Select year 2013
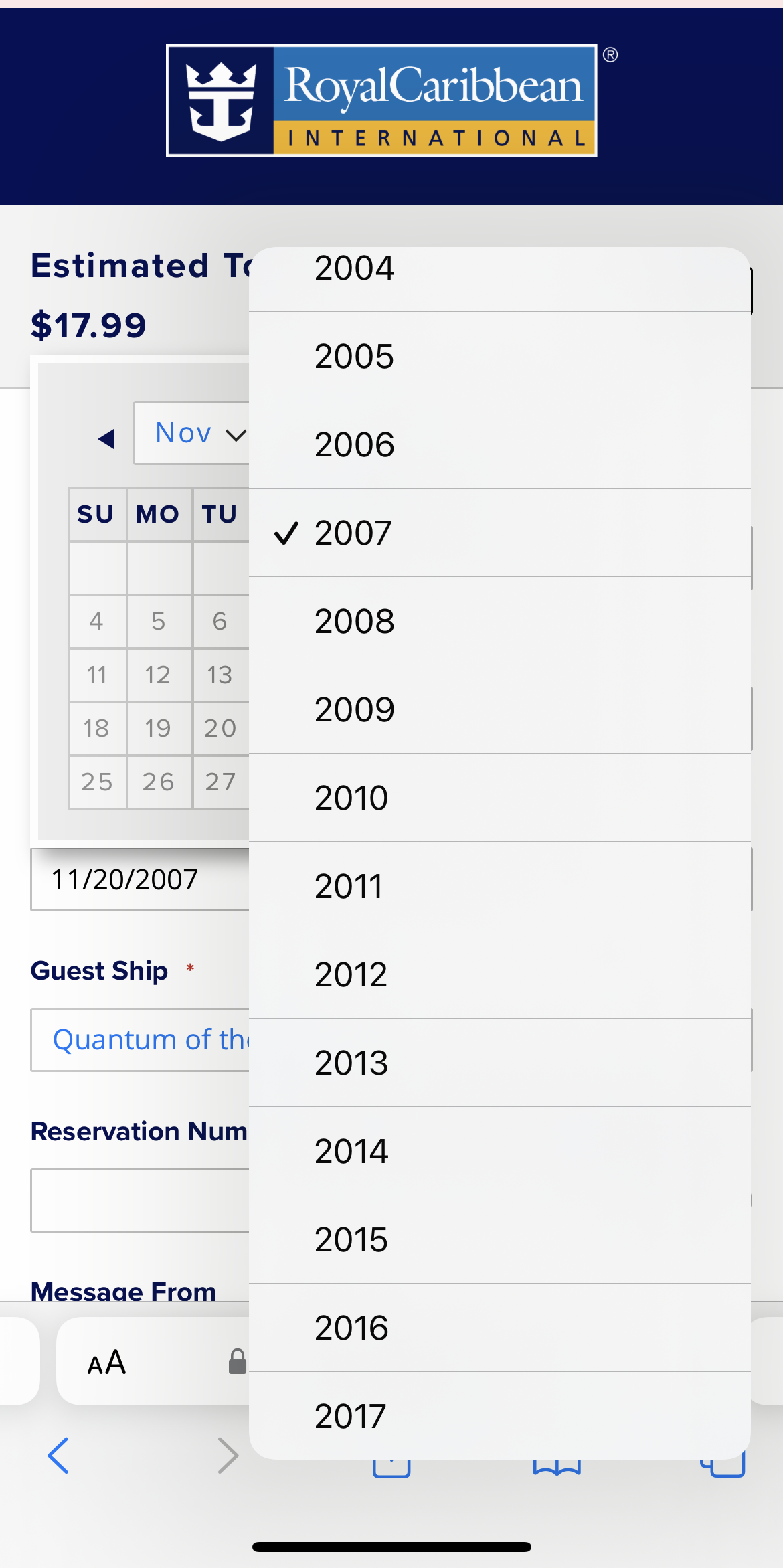The width and height of the screenshot is (783, 1568). coord(499,1063)
